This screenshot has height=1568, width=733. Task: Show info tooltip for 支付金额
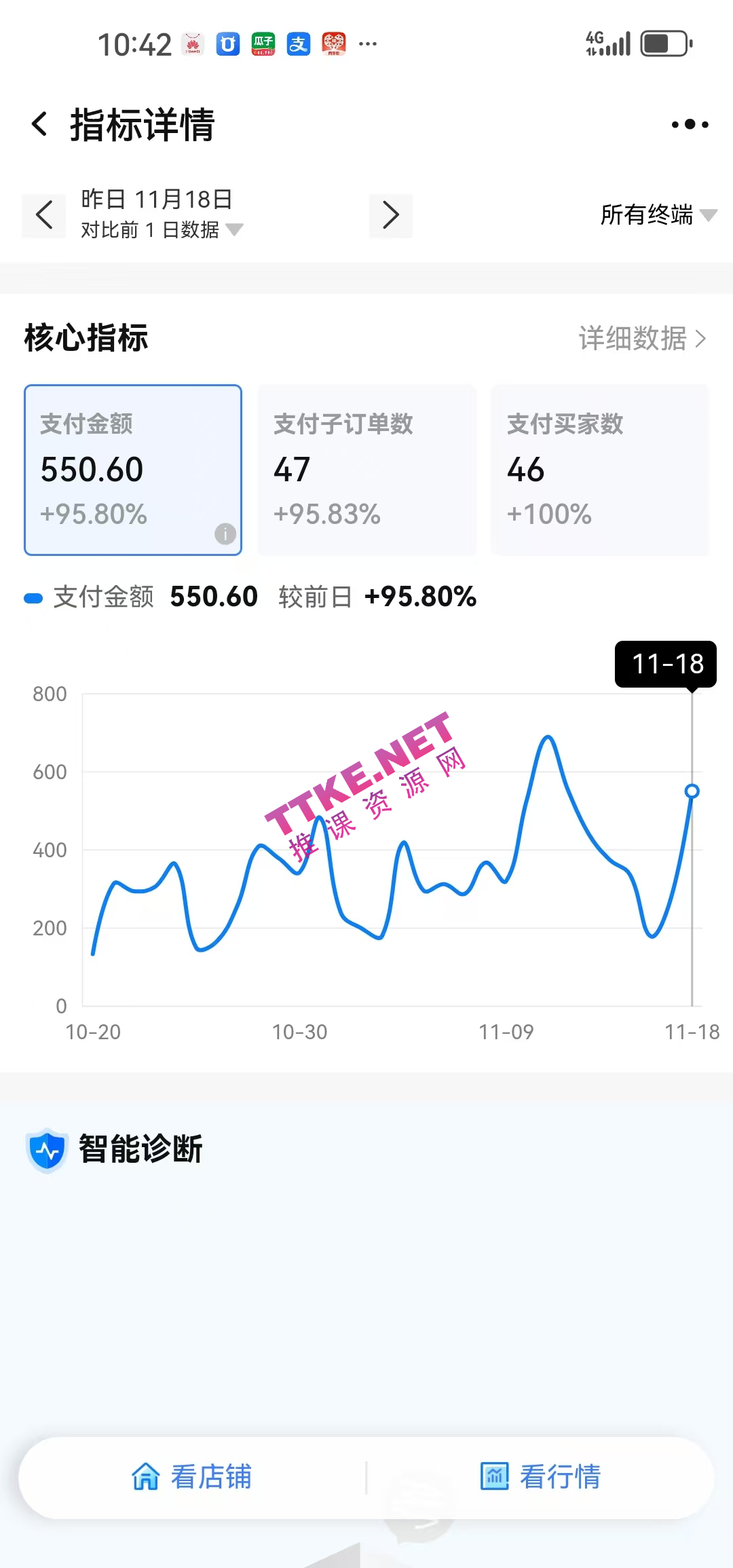point(225,534)
